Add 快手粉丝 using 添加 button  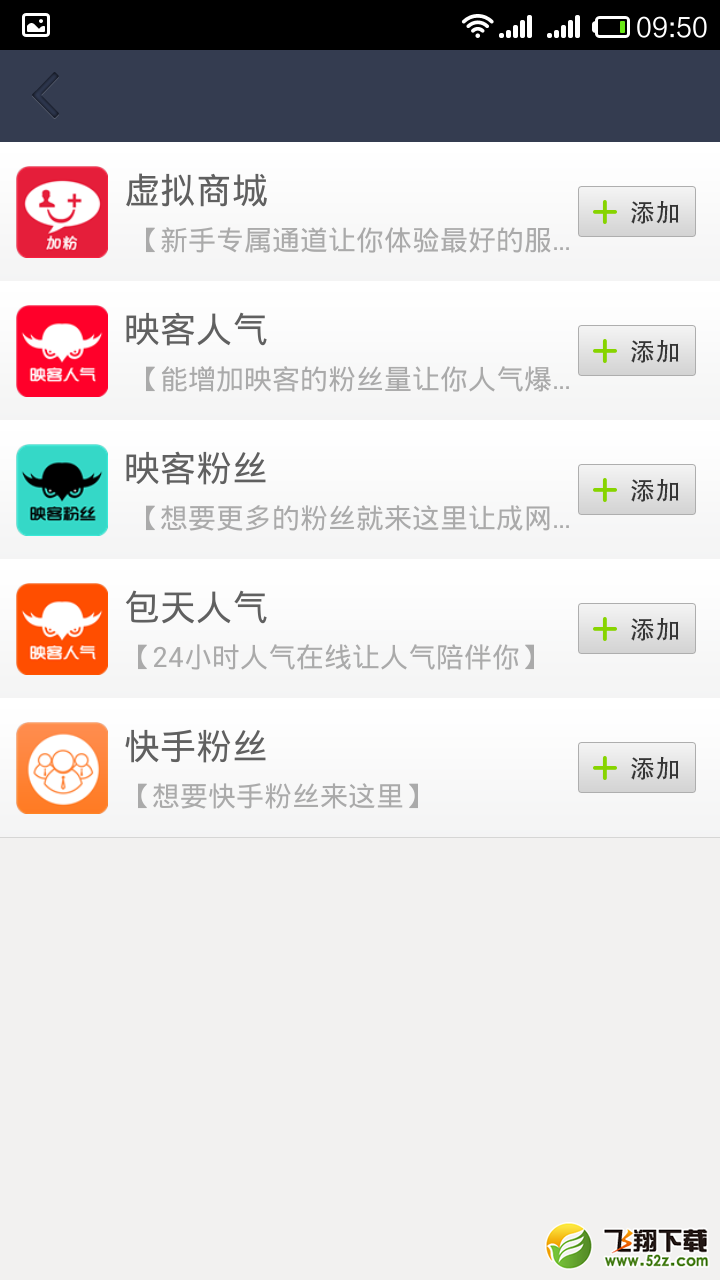point(637,768)
